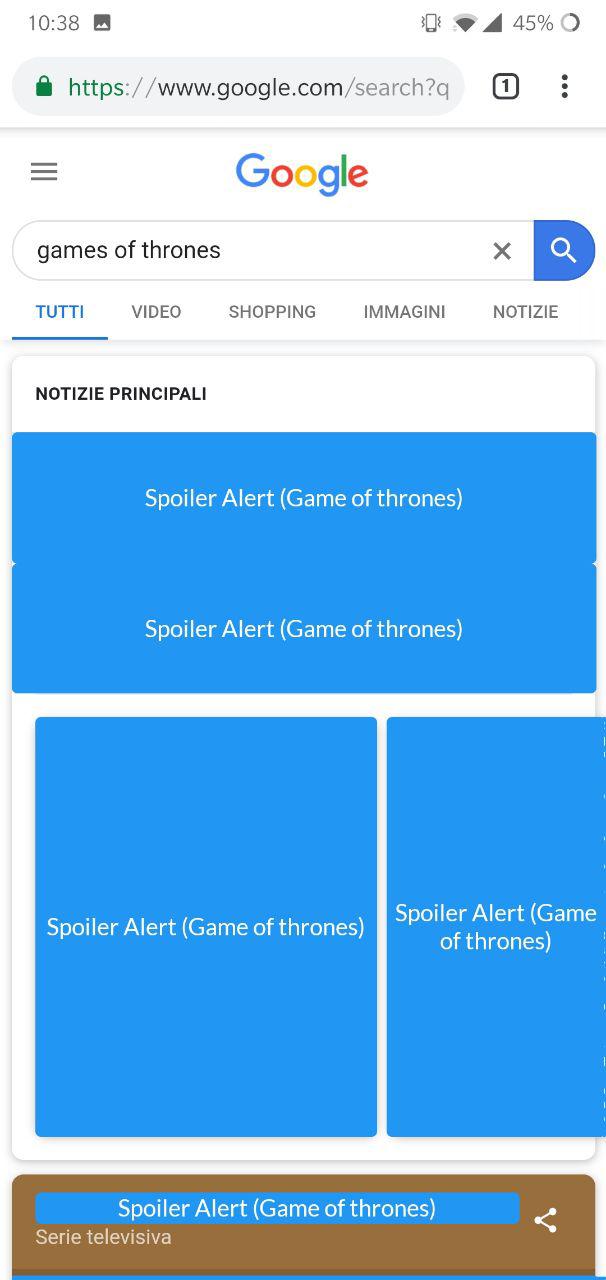
Task: Switch to the Video tab
Action: 156,312
